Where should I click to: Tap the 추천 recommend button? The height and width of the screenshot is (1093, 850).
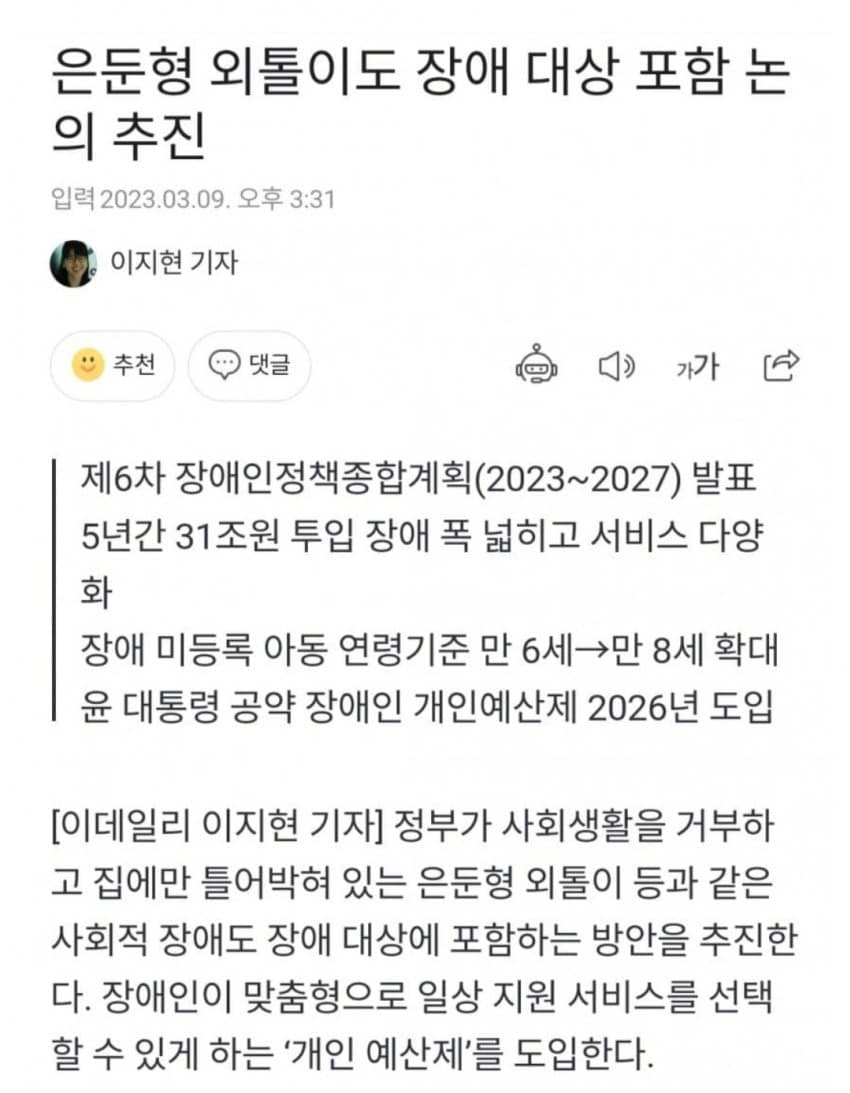112,366
